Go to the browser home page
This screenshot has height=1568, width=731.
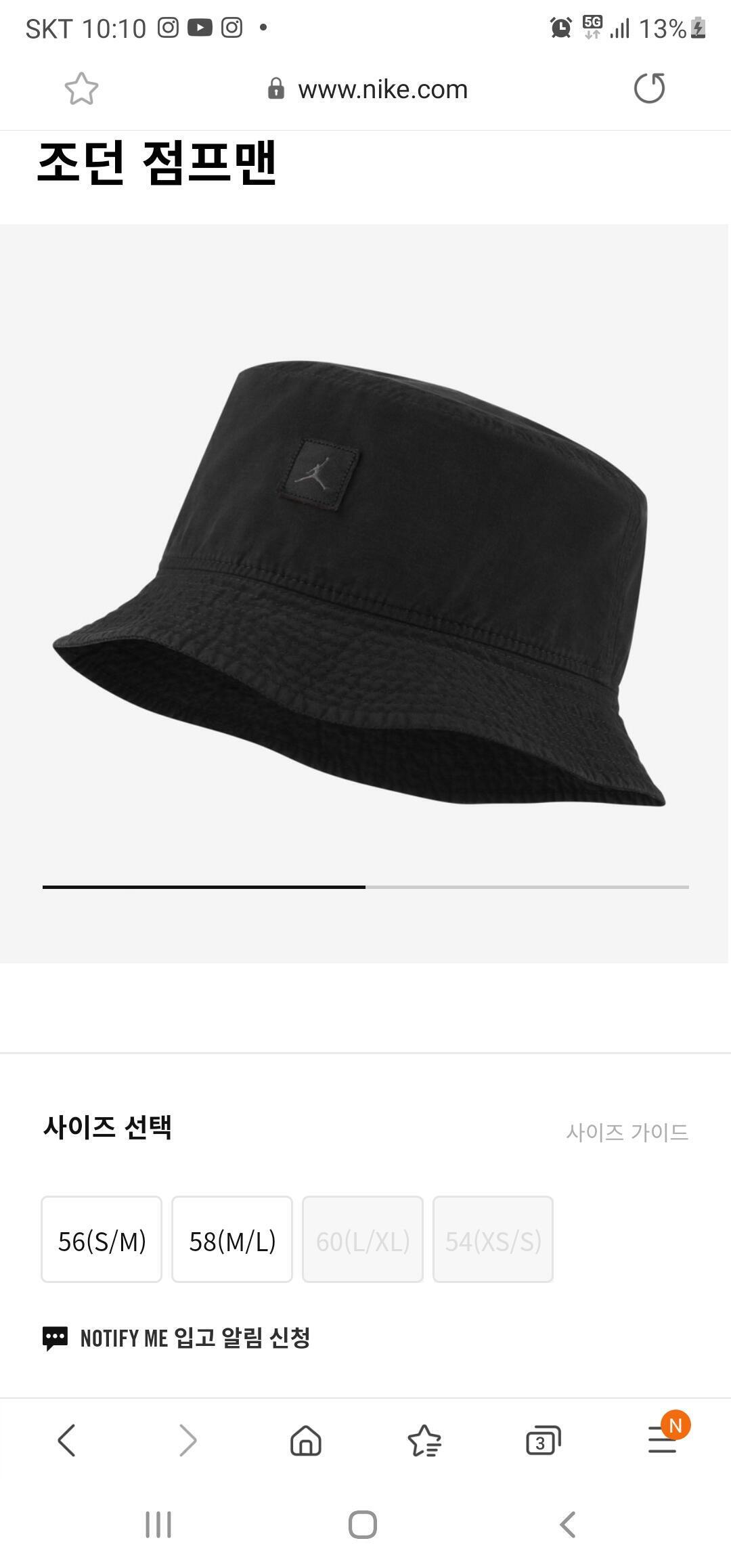(x=305, y=1439)
